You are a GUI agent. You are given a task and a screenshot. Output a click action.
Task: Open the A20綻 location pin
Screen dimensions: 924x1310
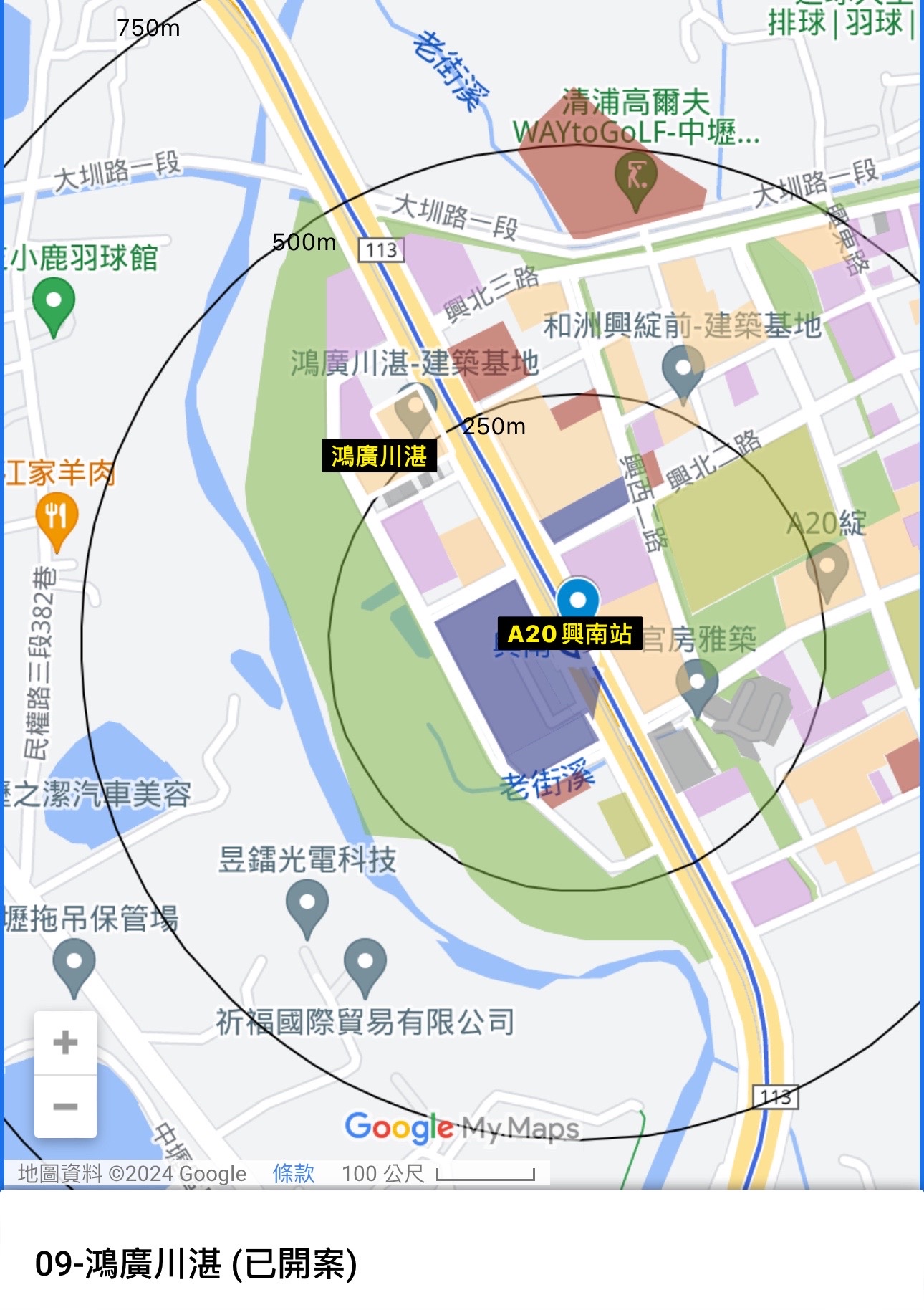[827, 569]
